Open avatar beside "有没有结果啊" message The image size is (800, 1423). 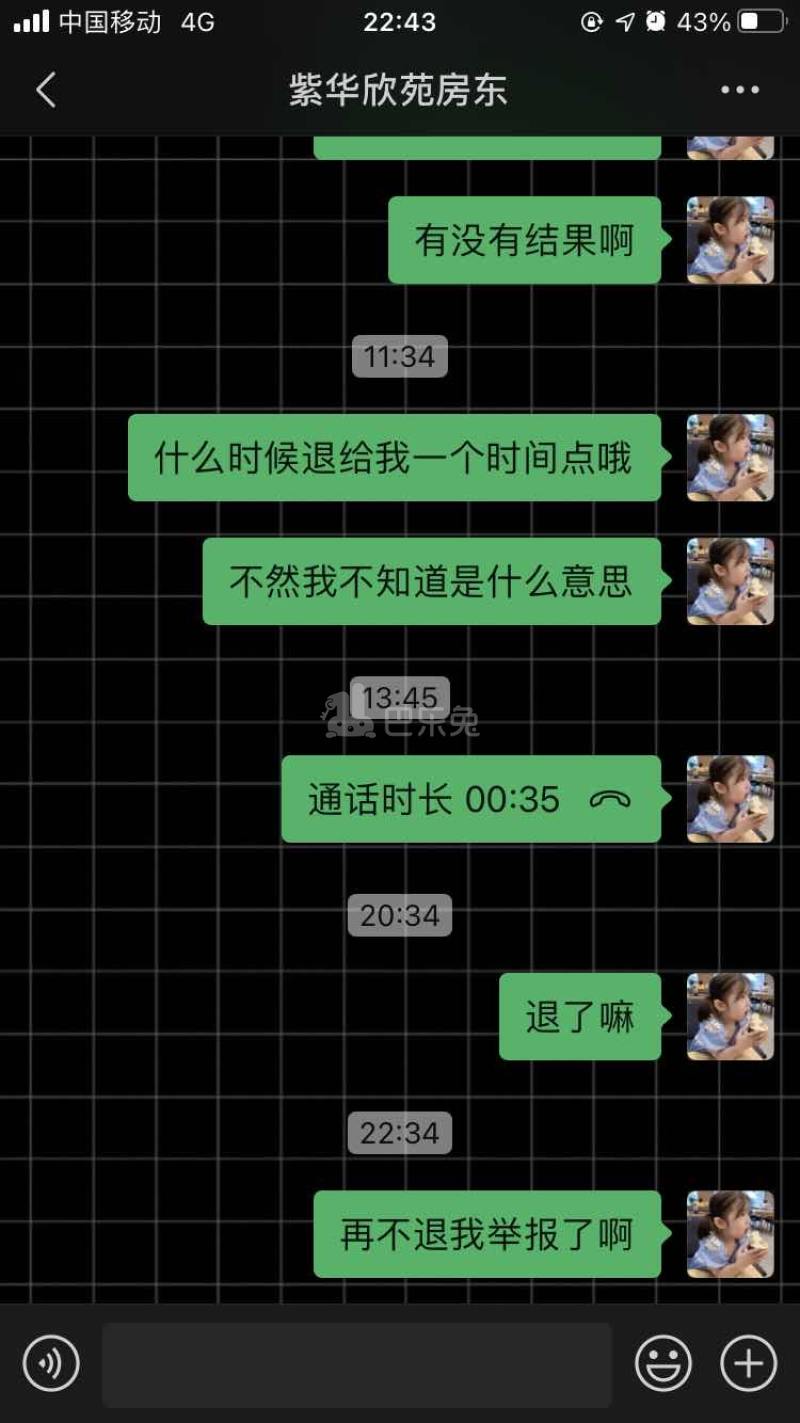[x=730, y=240]
